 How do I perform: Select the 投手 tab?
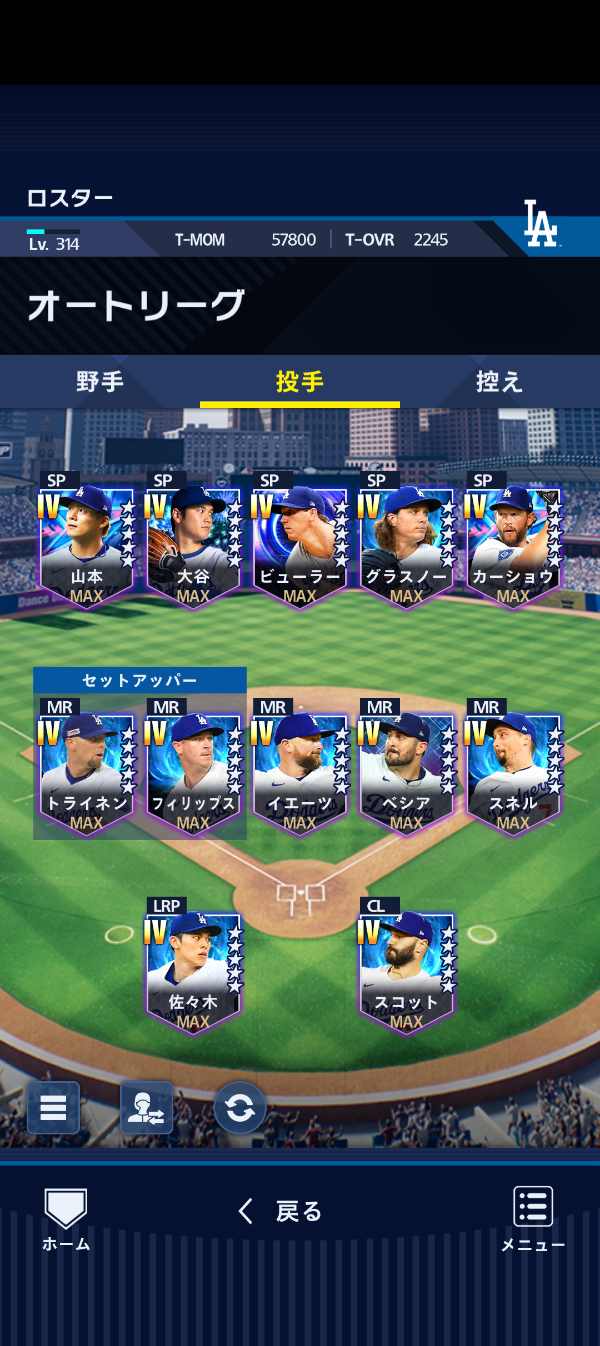tap(300, 382)
